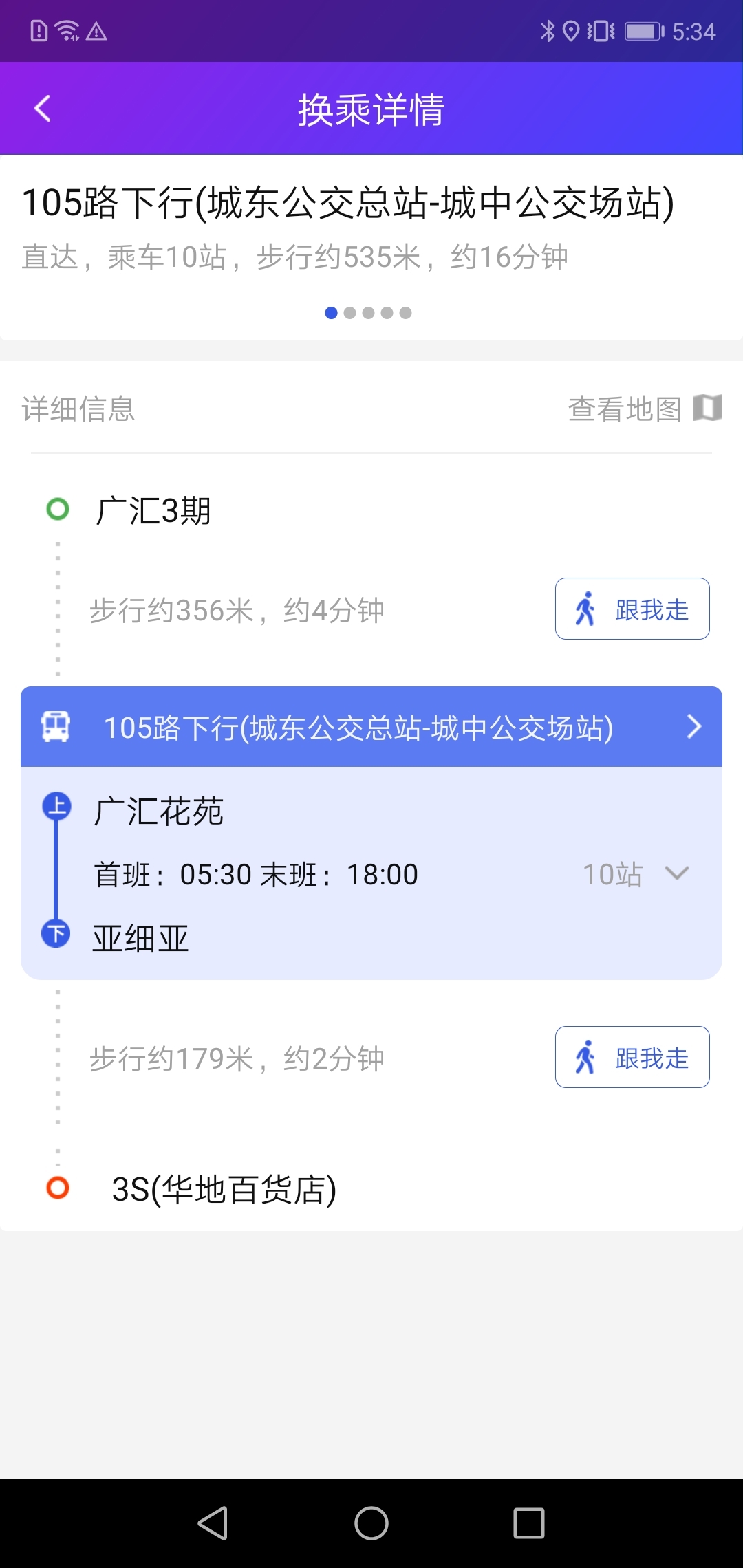This screenshot has width=743, height=1568.
Task: Click the walking person icon beside second 跟我走
Action: (x=585, y=1056)
